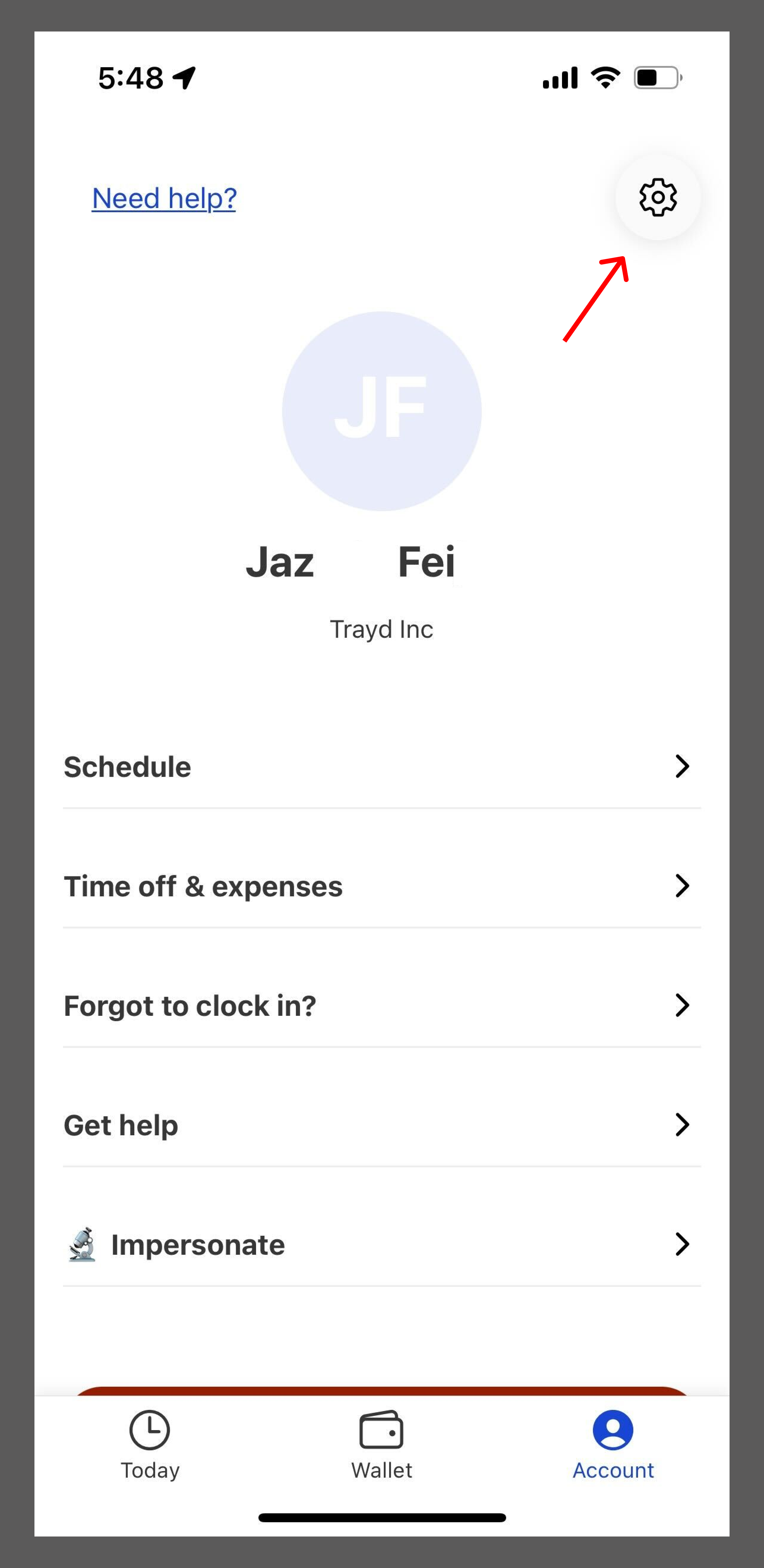This screenshot has height=1568, width=764.
Task: Open Time off & expenses
Action: [x=381, y=886]
